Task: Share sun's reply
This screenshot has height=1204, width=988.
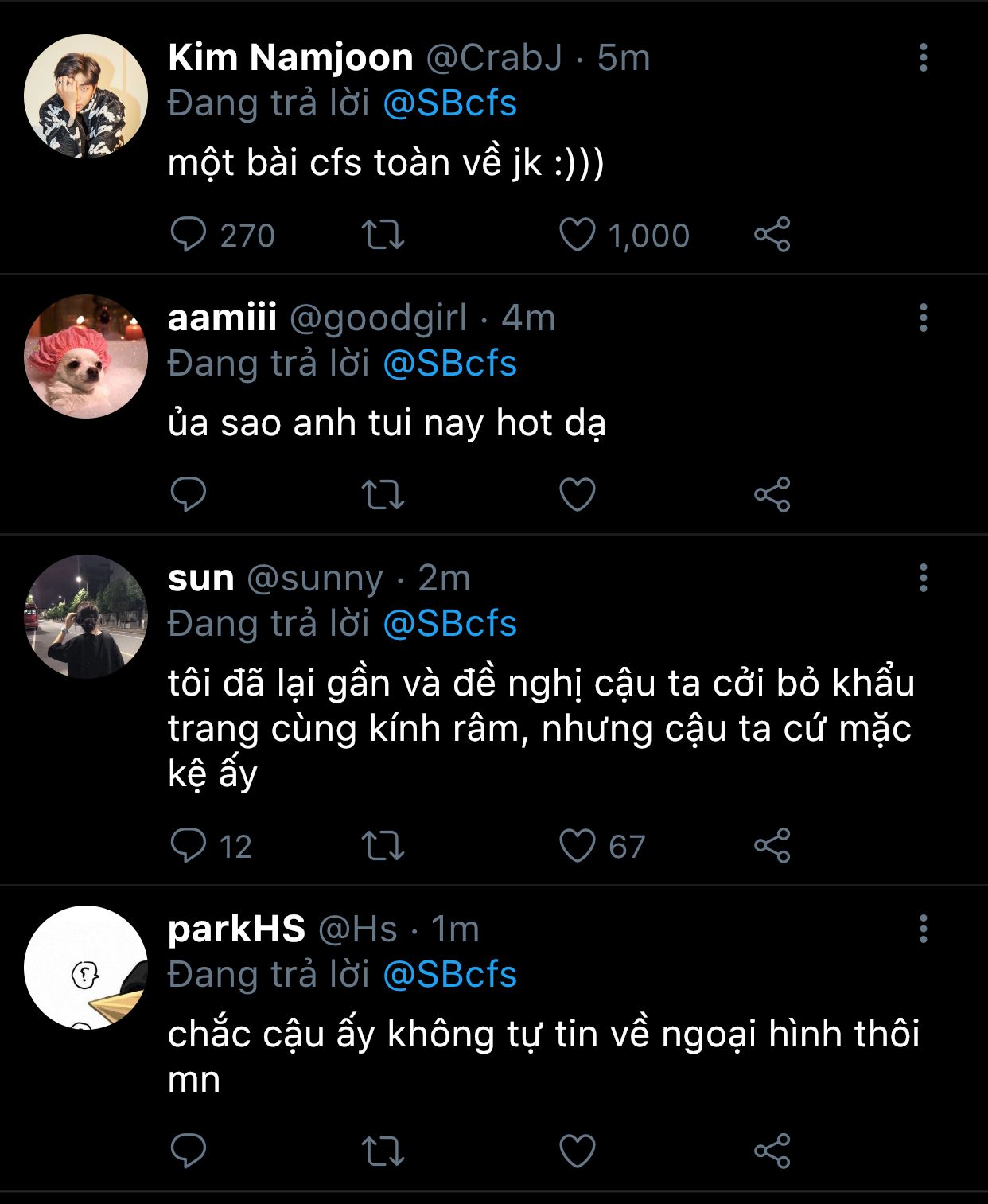Action: point(772,845)
